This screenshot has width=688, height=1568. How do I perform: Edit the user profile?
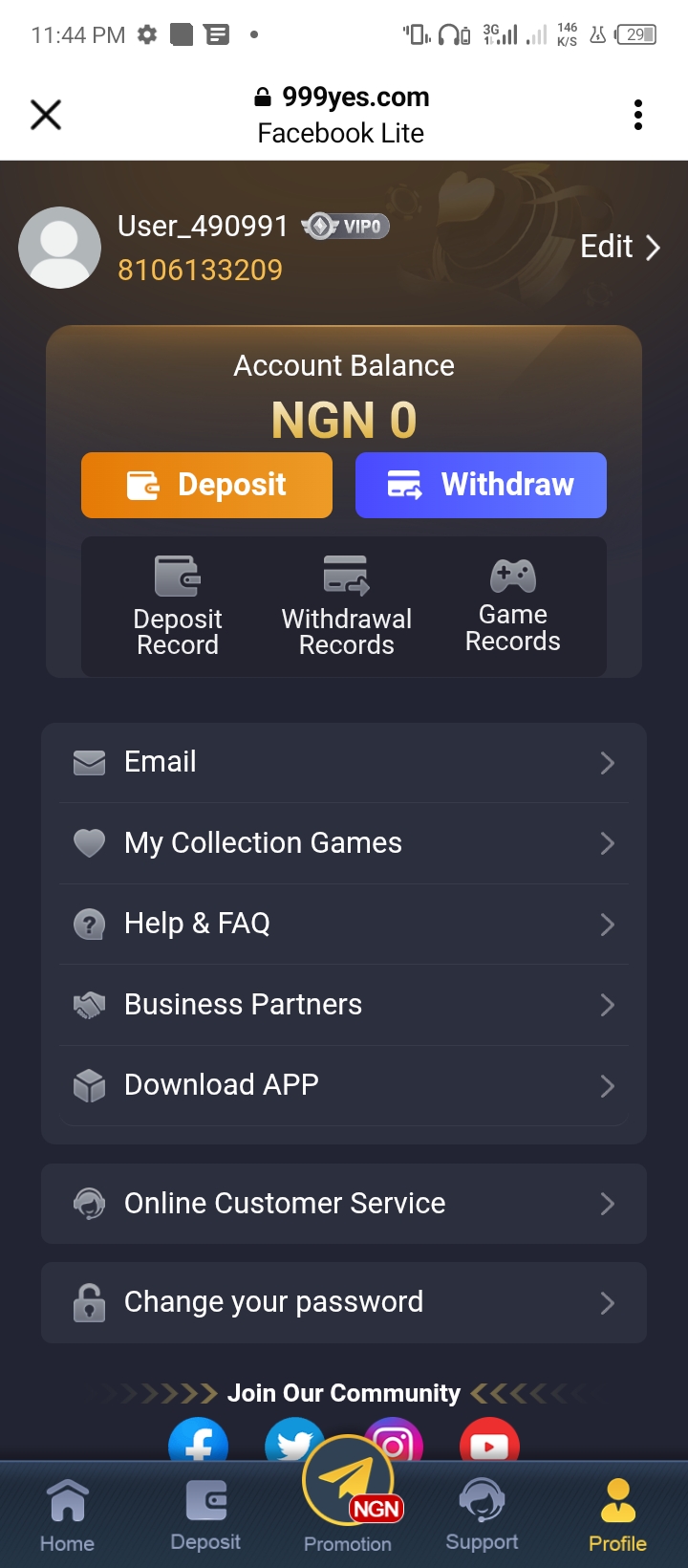coord(620,248)
